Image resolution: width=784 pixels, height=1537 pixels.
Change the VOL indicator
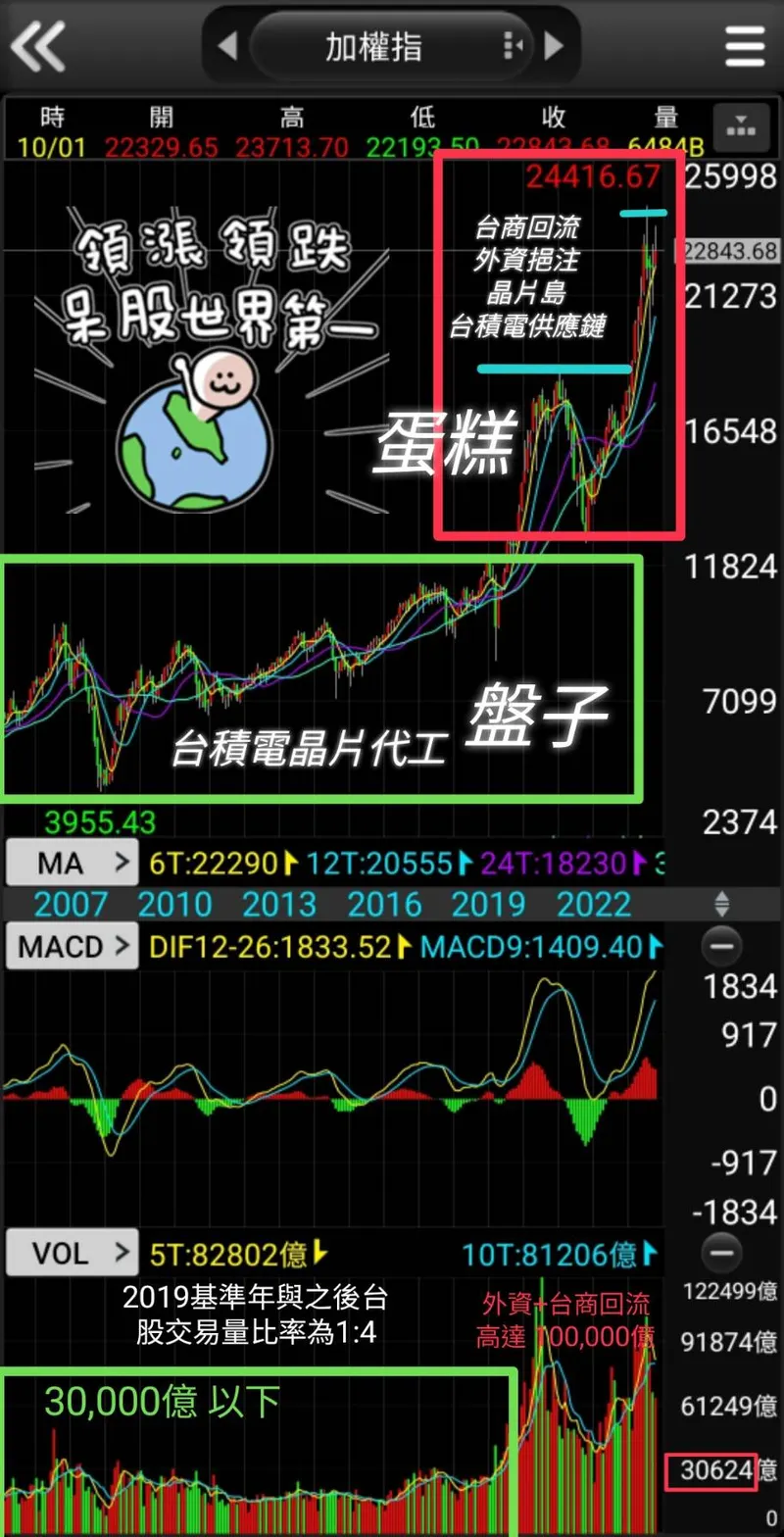click(73, 1254)
